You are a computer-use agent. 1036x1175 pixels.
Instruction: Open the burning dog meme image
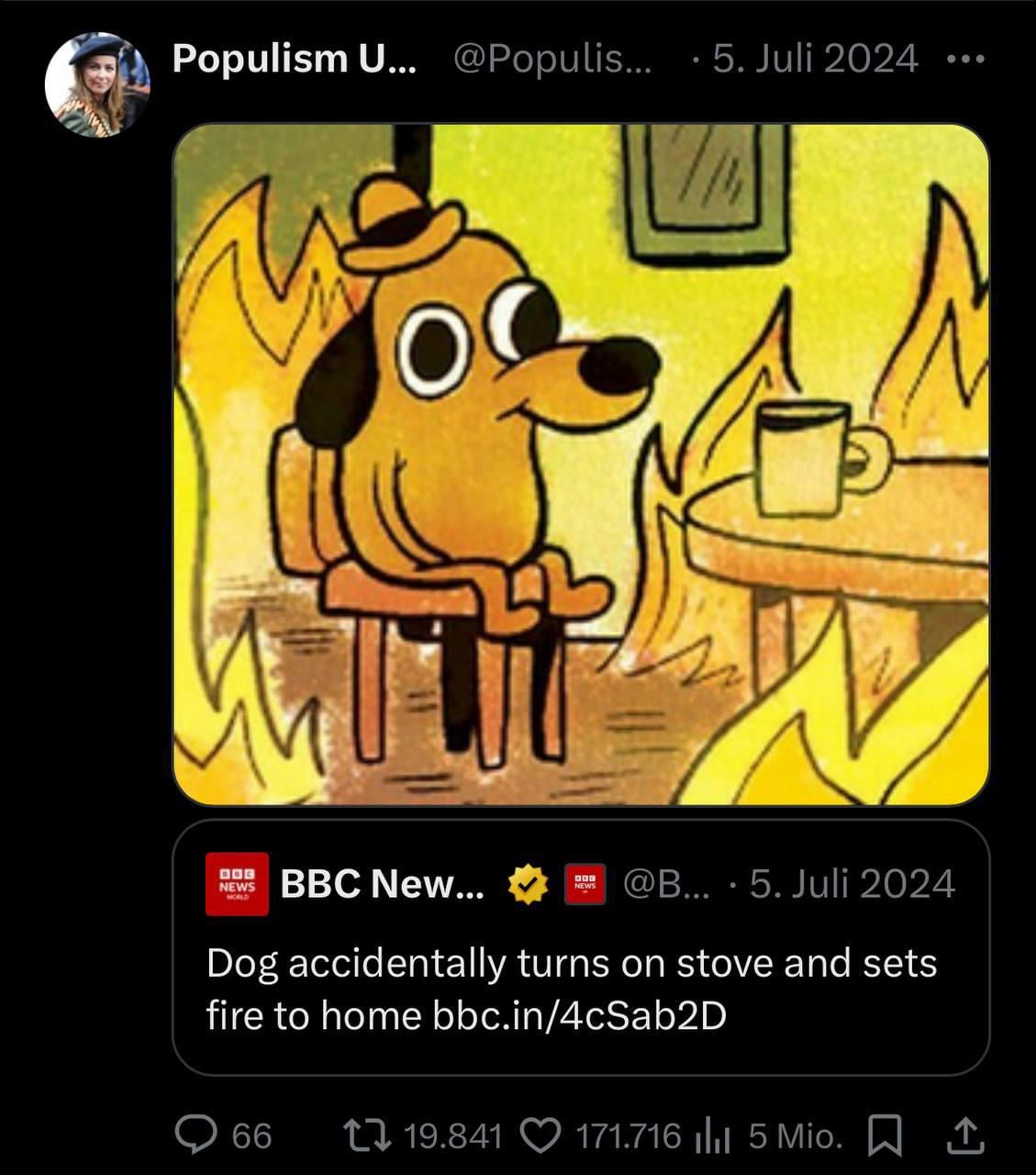pos(581,464)
